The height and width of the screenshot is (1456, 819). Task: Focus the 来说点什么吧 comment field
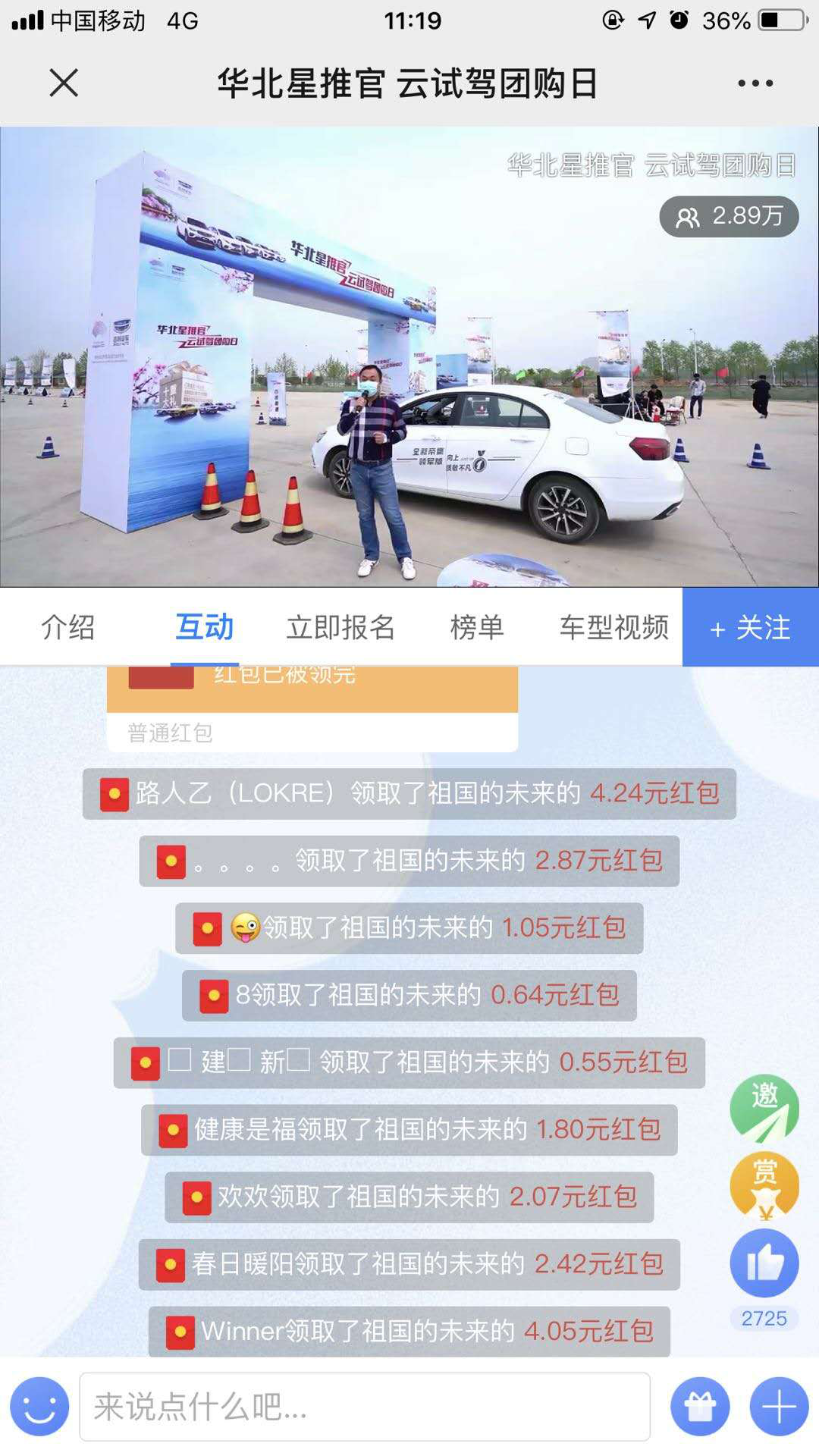coord(365,1407)
